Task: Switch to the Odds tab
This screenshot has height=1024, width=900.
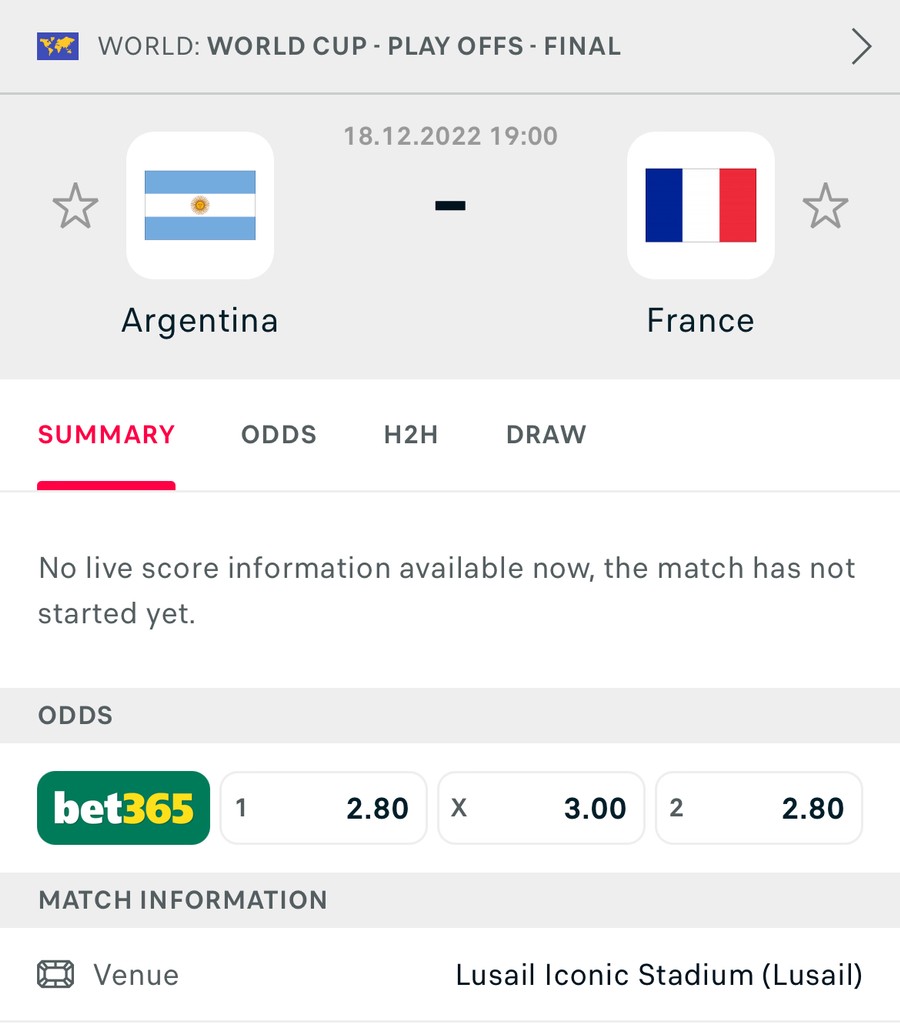Action: [279, 435]
